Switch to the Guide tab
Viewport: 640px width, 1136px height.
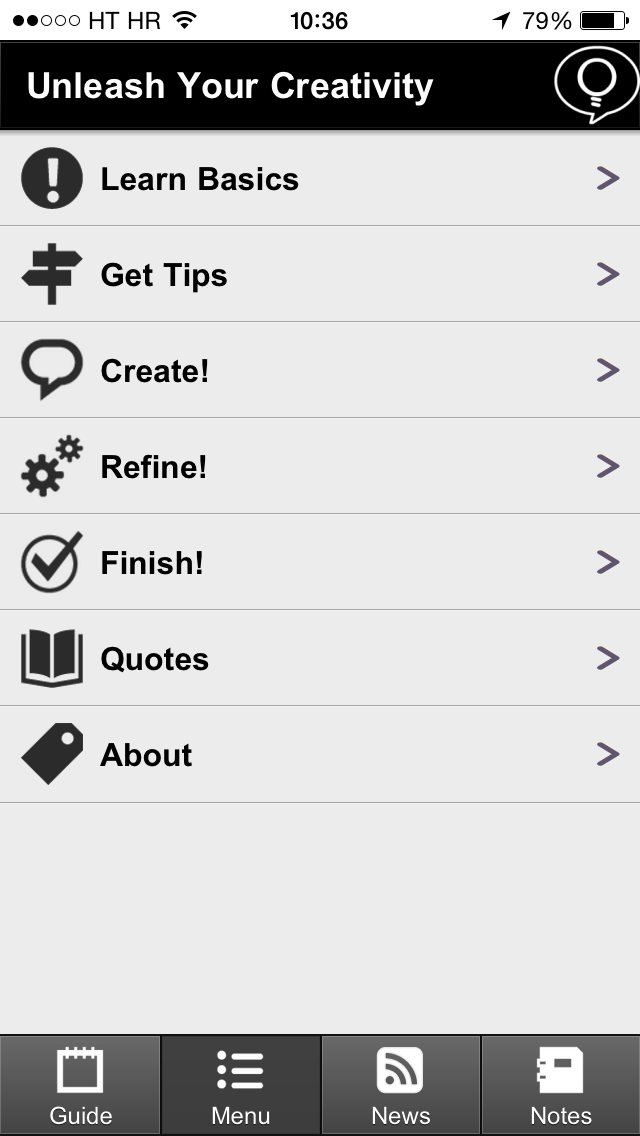(80, 1086)
